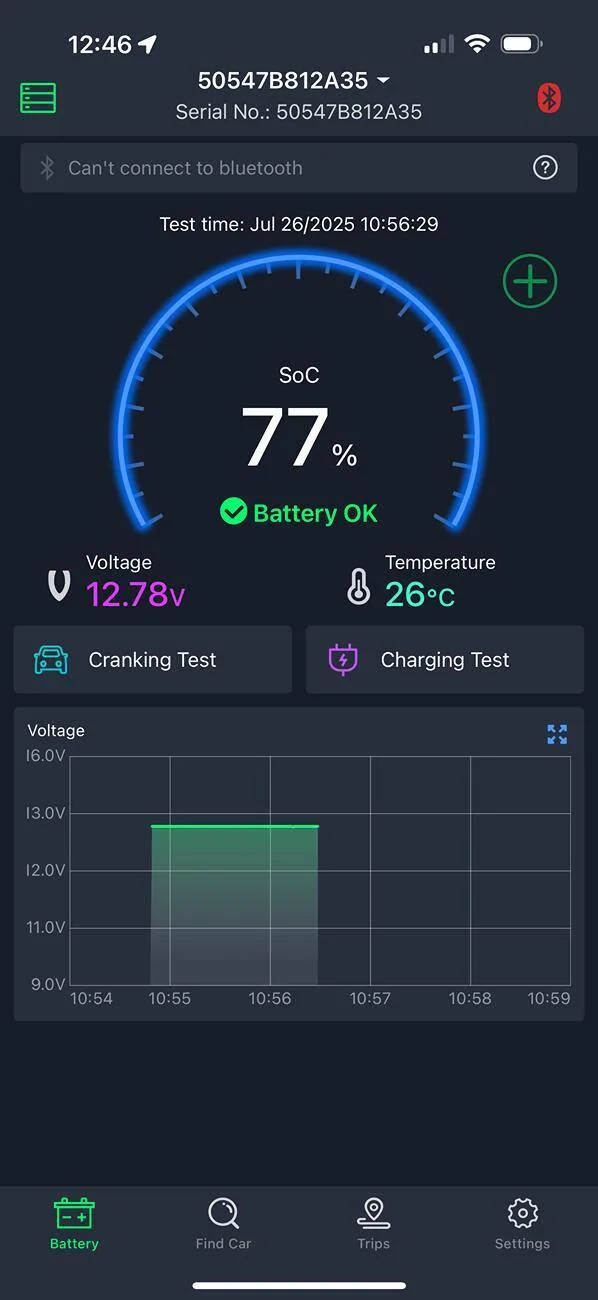Tap the red Bluetooth status icon
Screen dimensions: 598x1300
(x=549, y=97)
